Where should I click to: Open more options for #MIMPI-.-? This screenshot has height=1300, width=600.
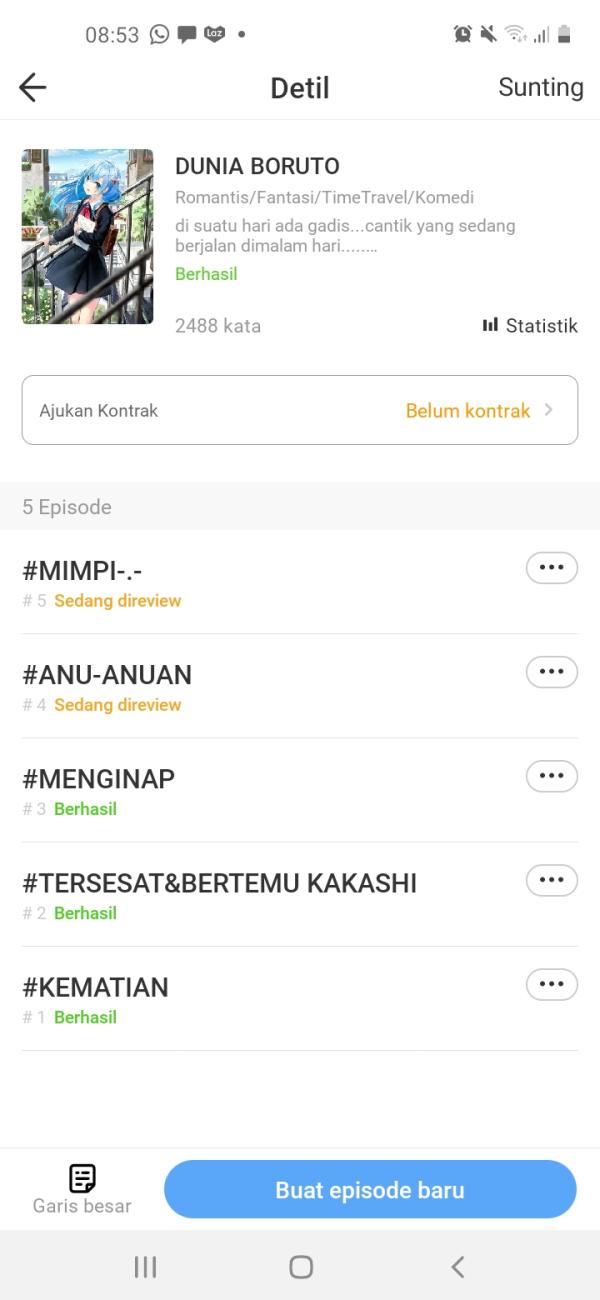[x=551, y=568]
